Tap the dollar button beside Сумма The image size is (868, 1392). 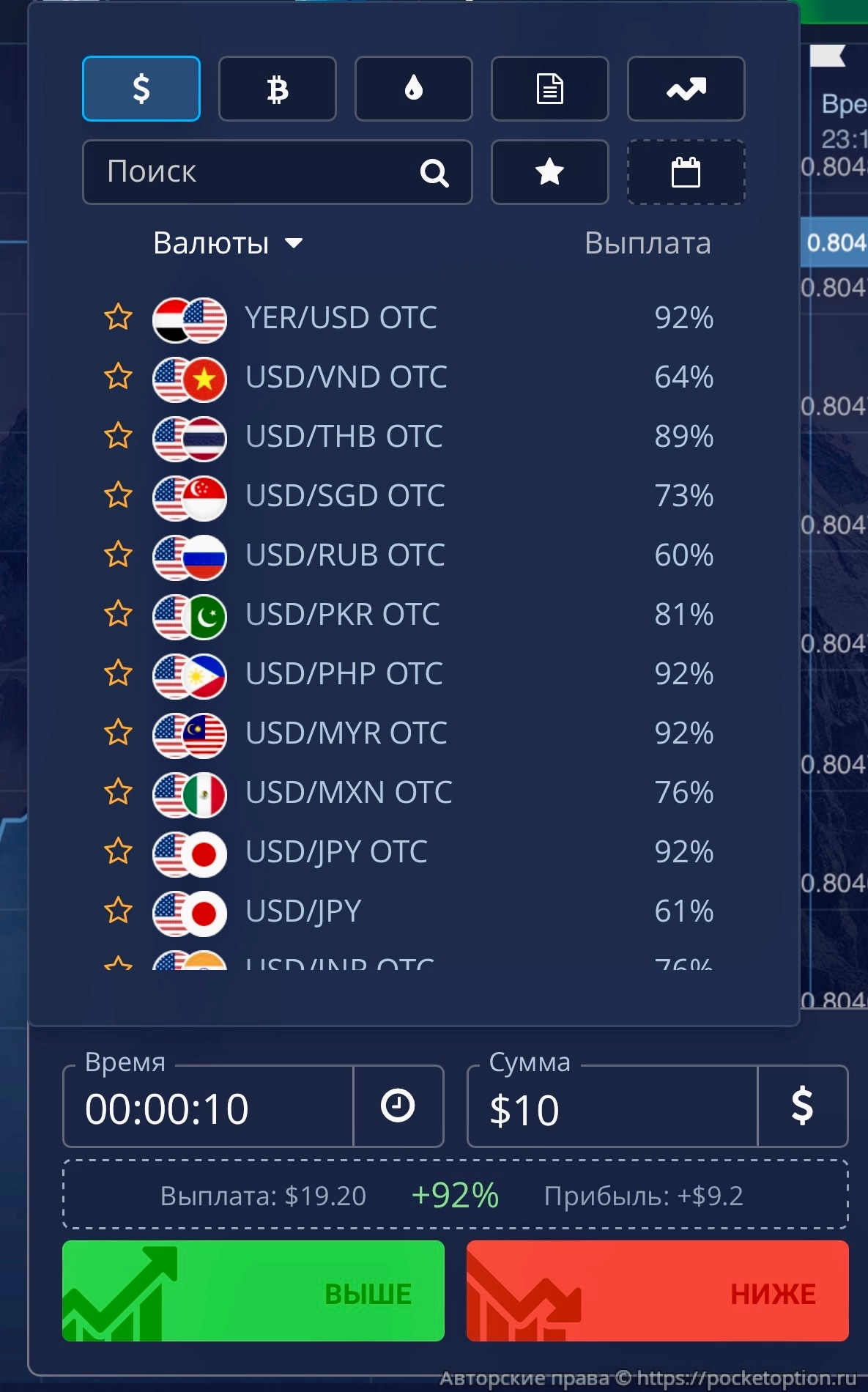(x=802, y=1106)
